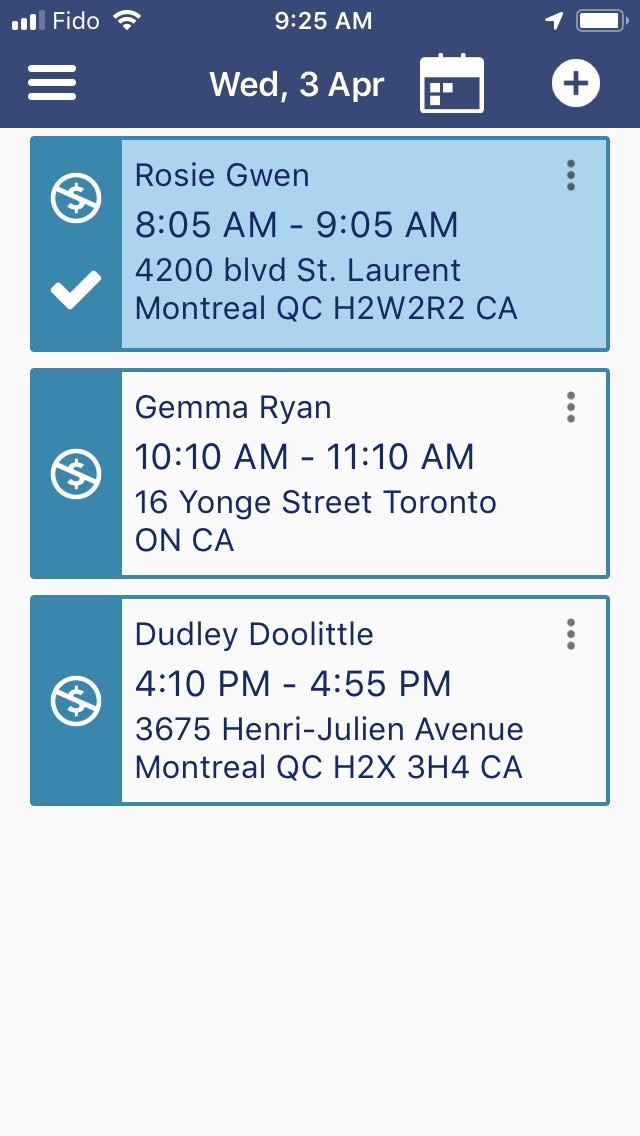The height and width of the screenshot is (1136, 640).
Task: Tap unpaid dollar icon on Rosie Gwen
Action: [x=76, y=201]
